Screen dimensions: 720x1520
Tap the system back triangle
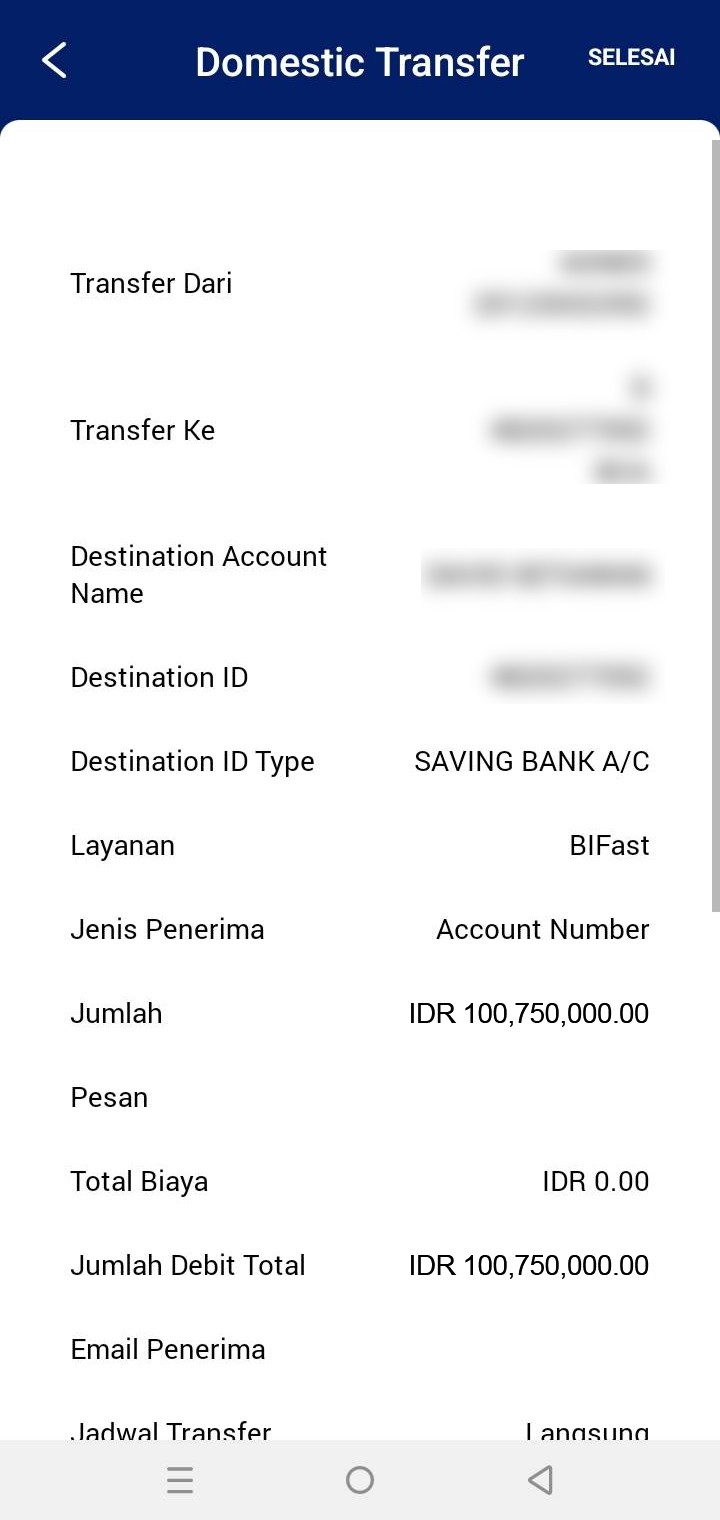pos(540,1480)
